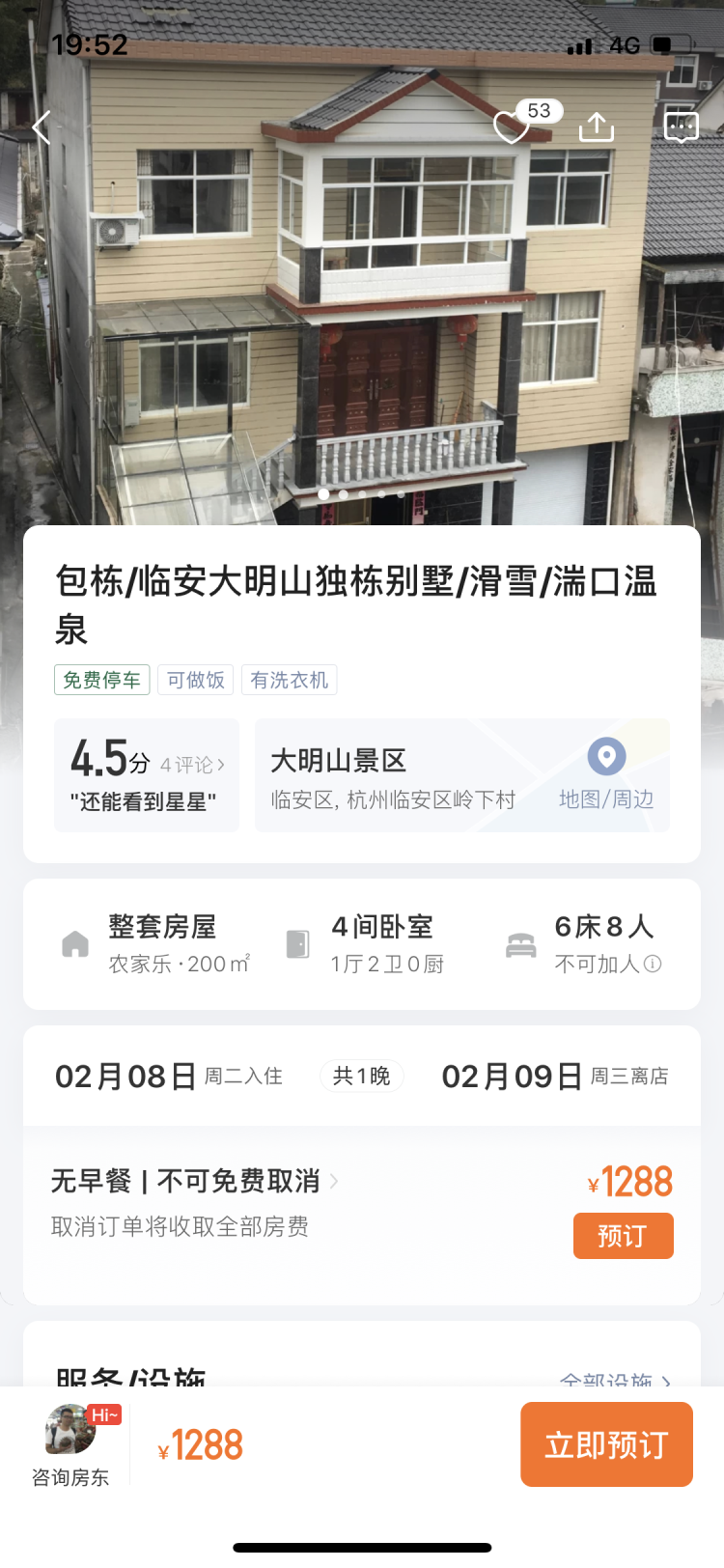Screen dimensions: 724x1568
Task: View 全部设施 facilities list
Action: tap(615, 1379)
